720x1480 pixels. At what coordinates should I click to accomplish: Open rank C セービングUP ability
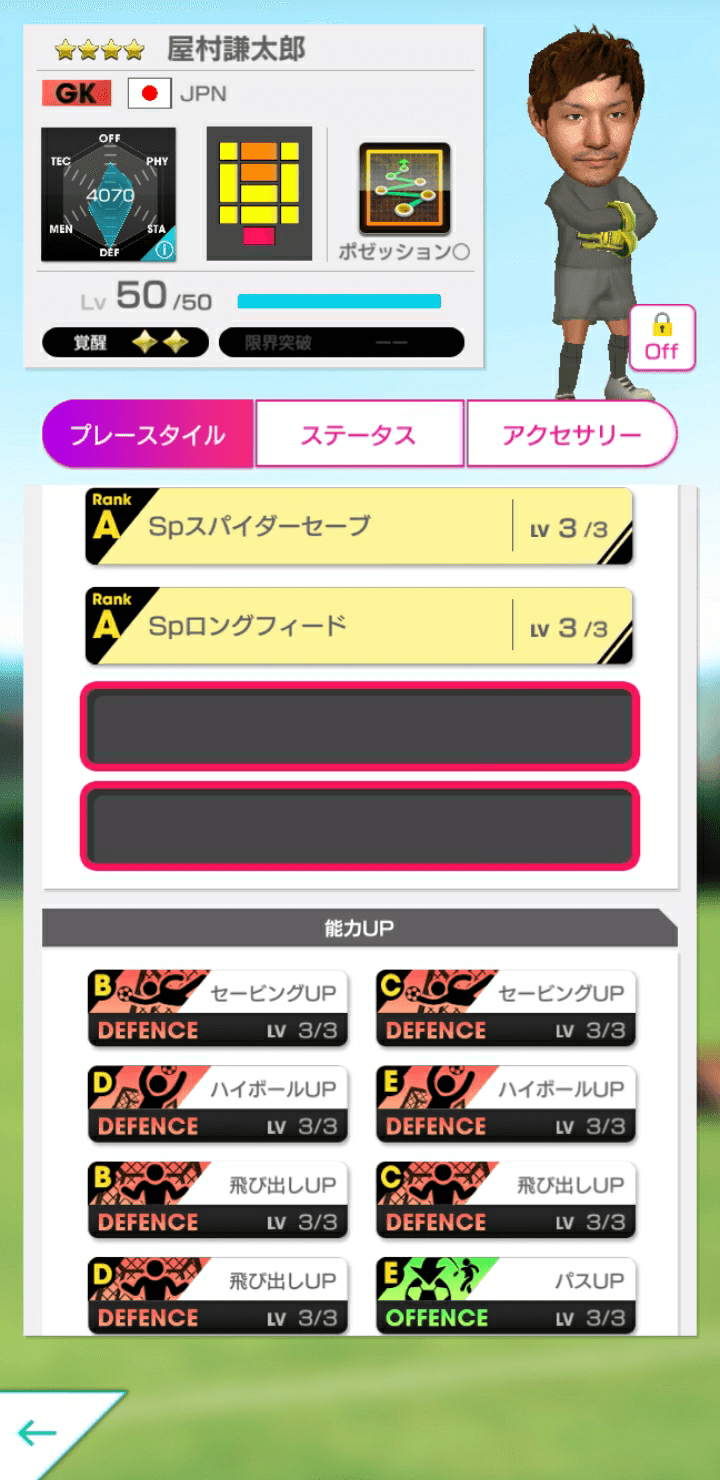pyautogui.click(x=506, y=1008)
